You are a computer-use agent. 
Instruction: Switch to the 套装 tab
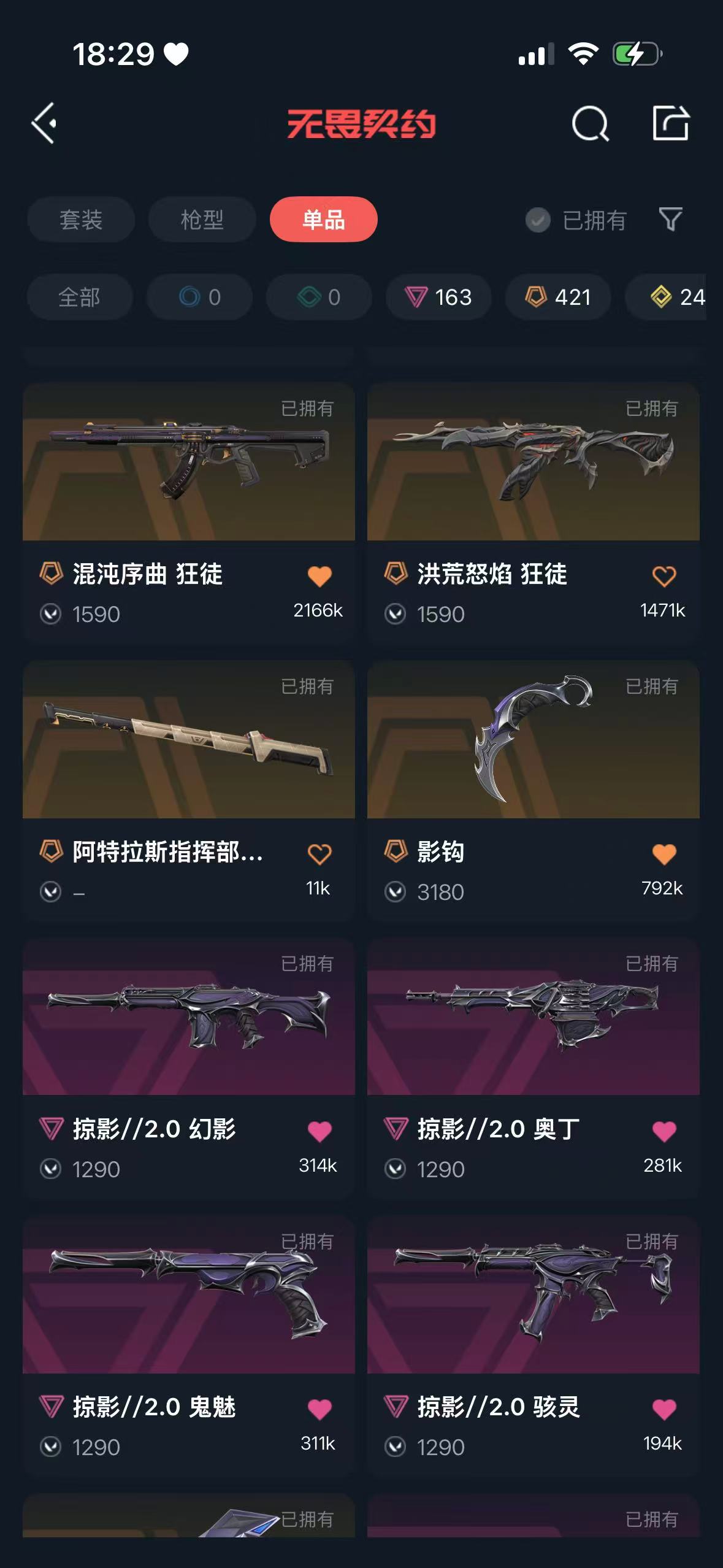tap(81, 220)
